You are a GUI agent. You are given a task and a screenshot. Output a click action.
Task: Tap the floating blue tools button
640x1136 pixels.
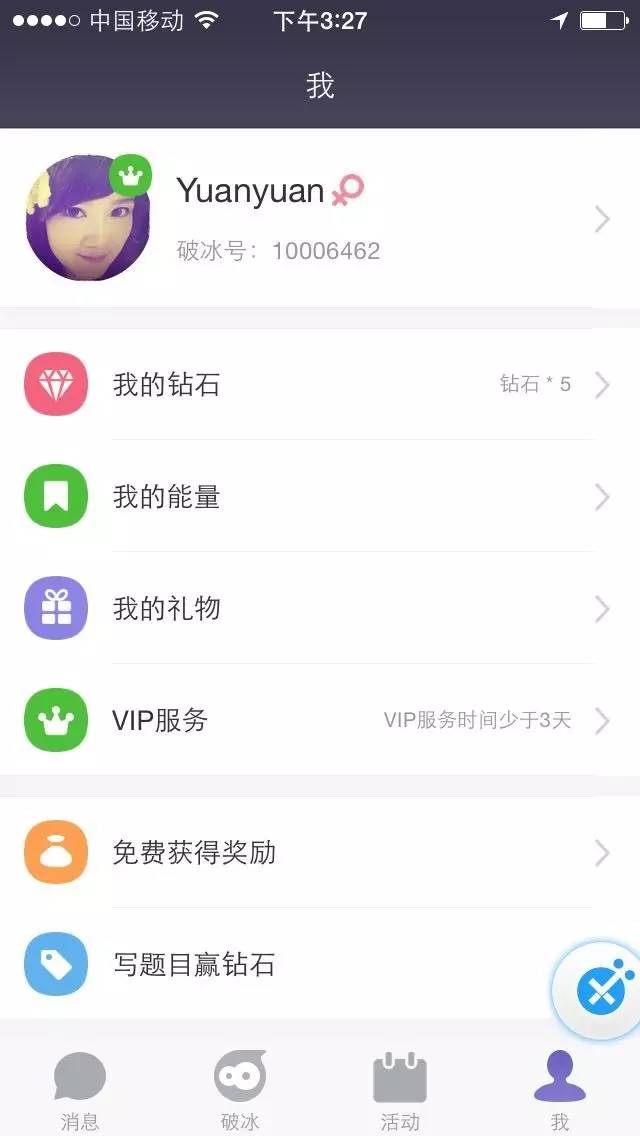coord(598,990)
